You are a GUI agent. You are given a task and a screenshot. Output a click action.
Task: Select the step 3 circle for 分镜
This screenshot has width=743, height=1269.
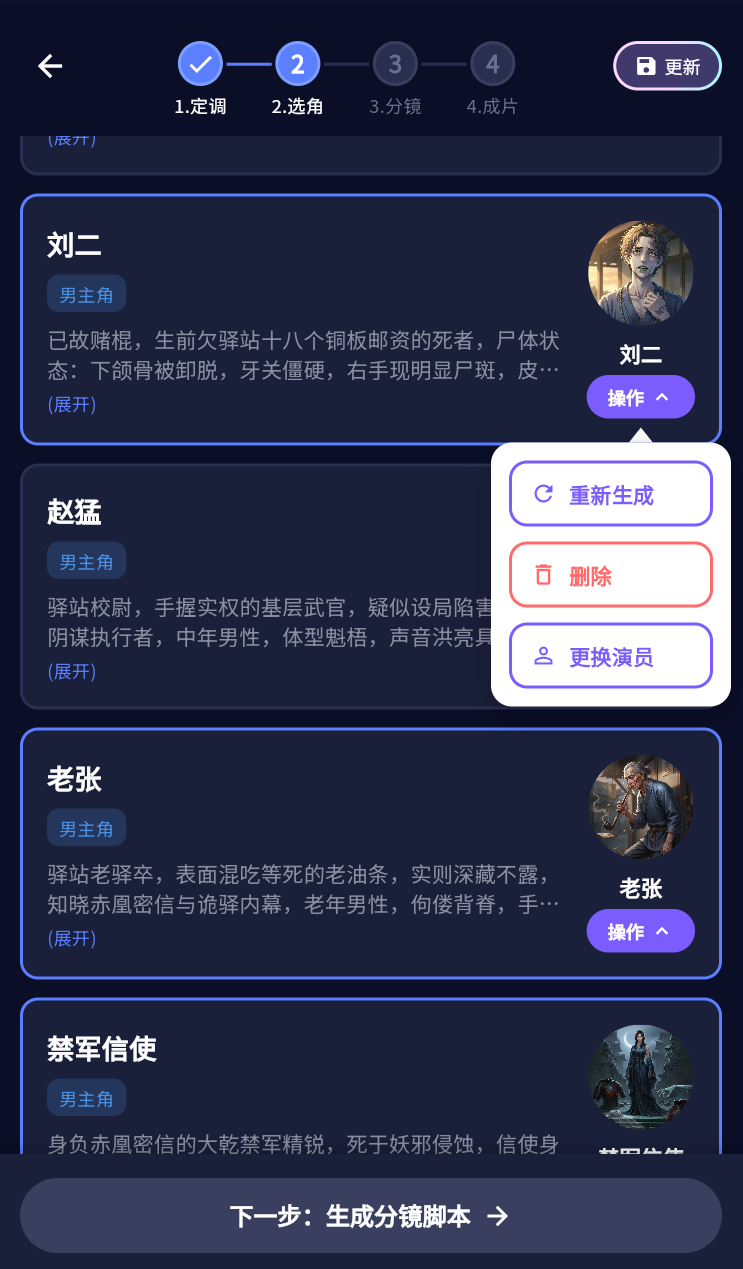(395, 62)
